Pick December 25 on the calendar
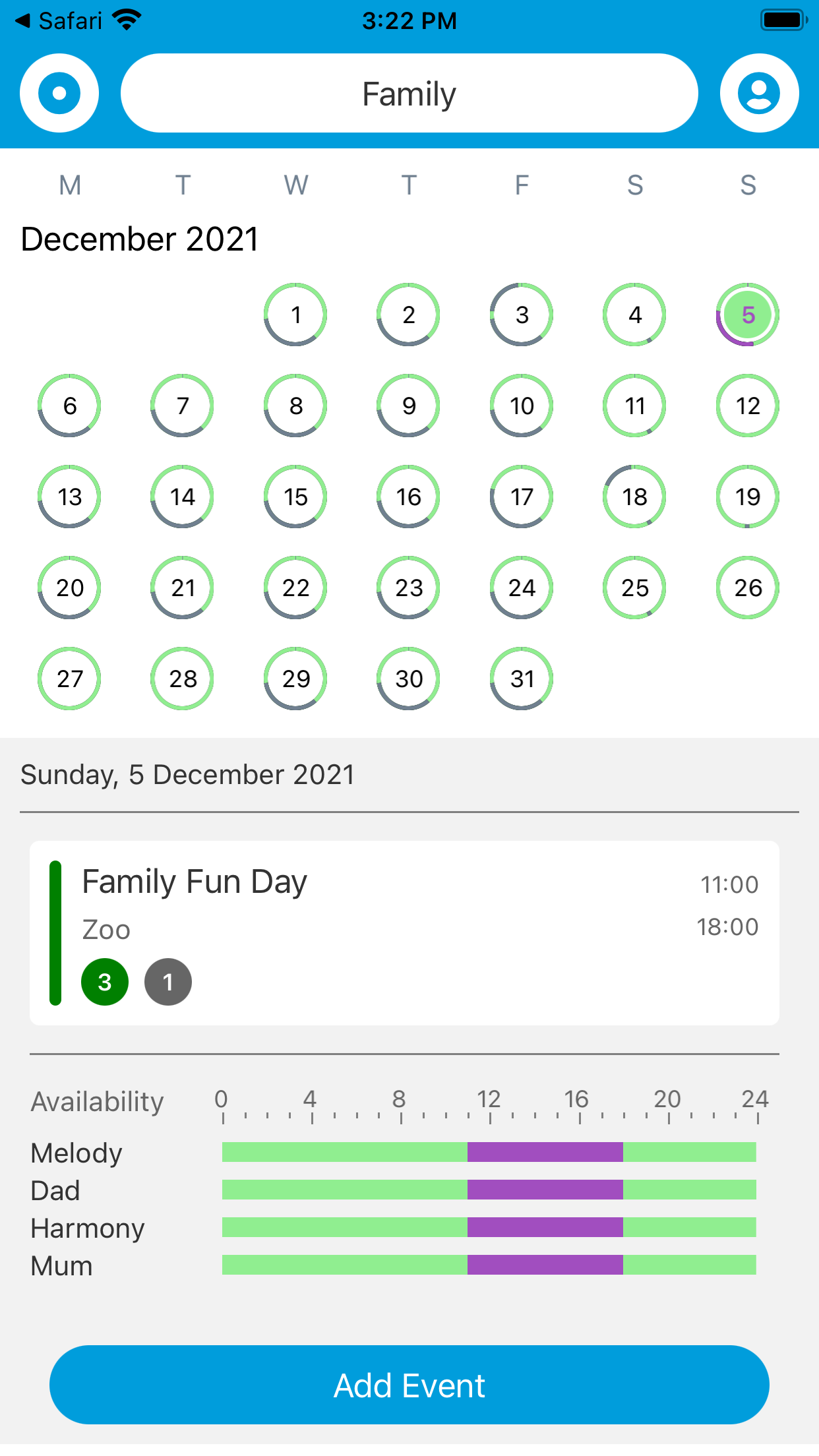 click(x=634, y=588)
